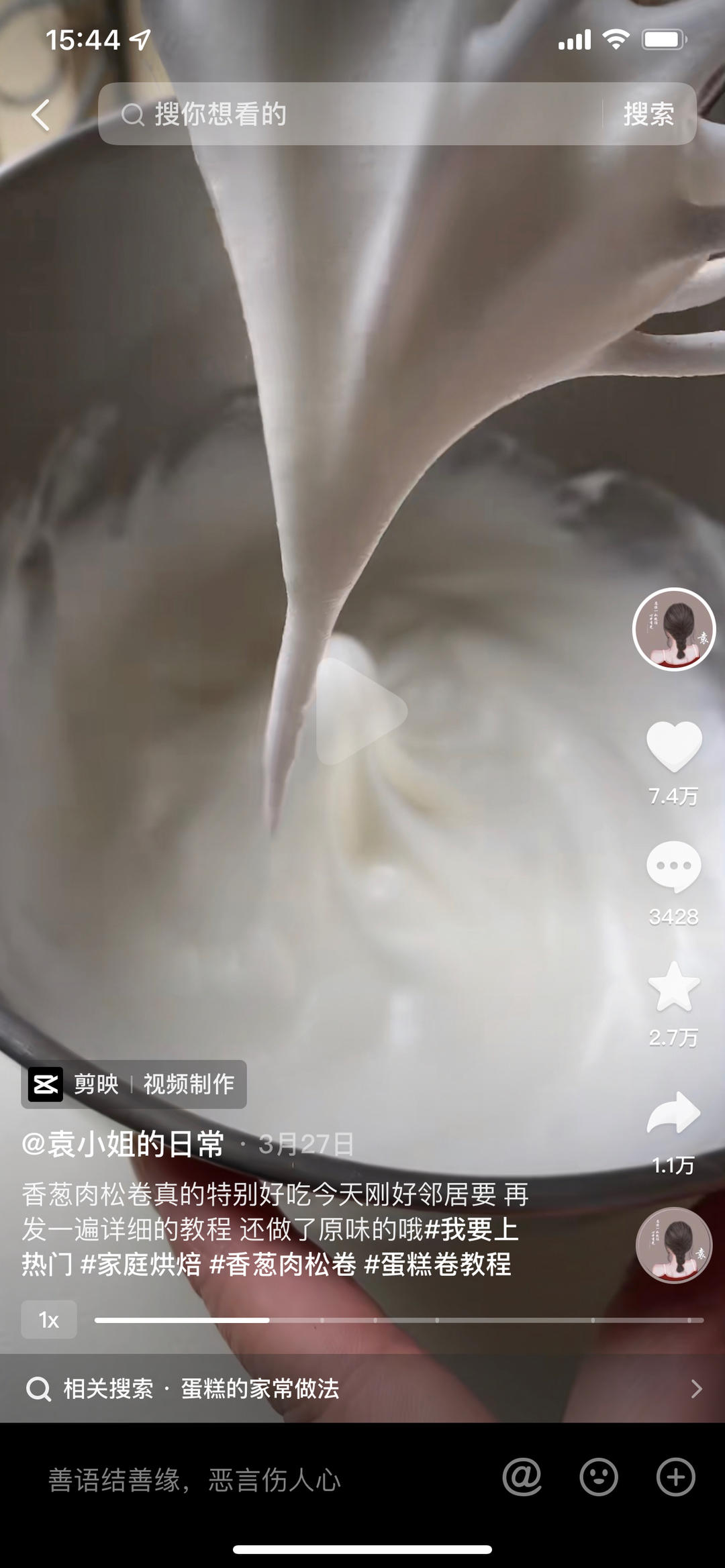Tap the 搜索 button
725x1568 pixels.
(648, 114)
